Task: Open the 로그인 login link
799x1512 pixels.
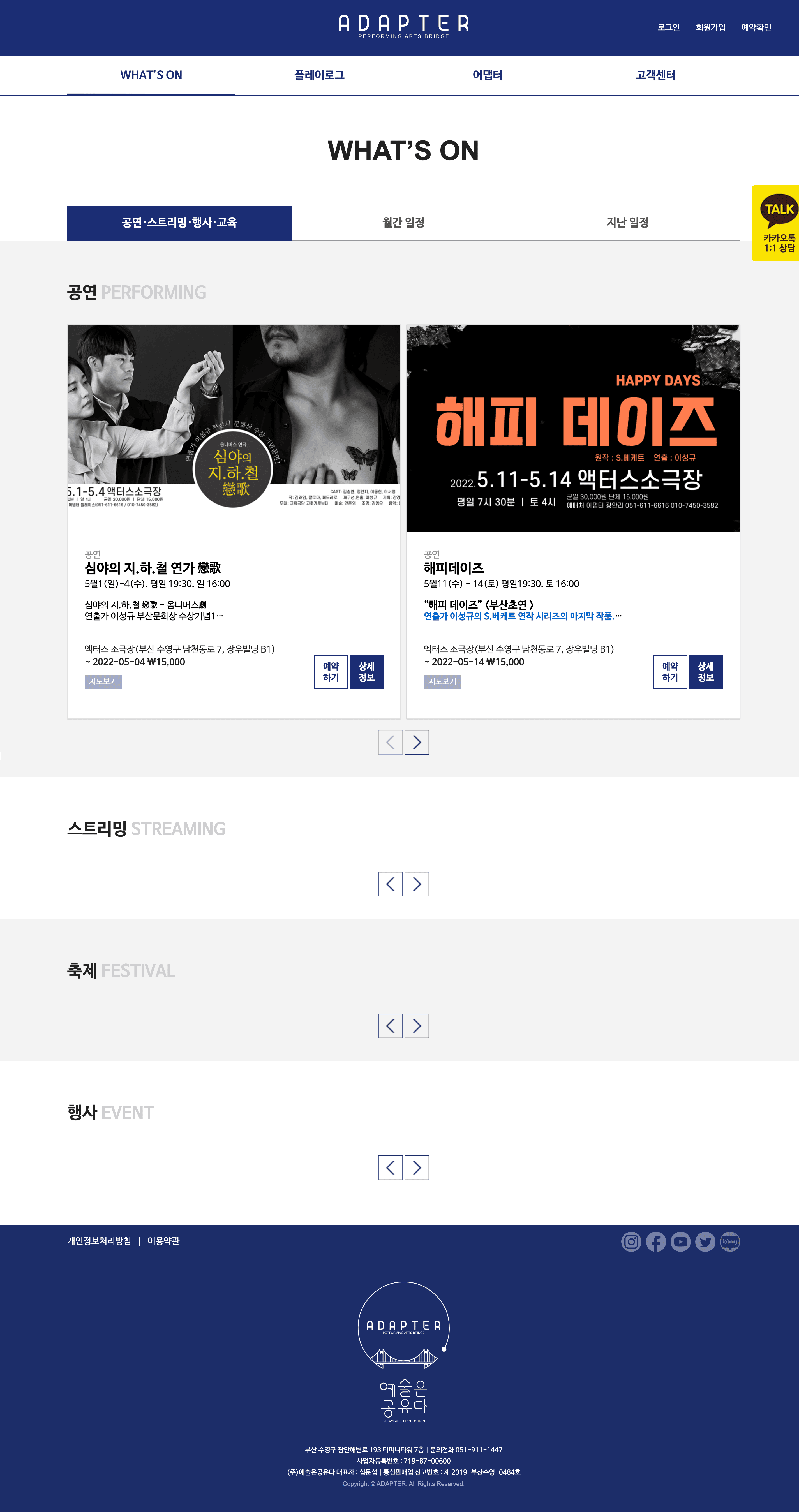Action: [x=668, y=27]
